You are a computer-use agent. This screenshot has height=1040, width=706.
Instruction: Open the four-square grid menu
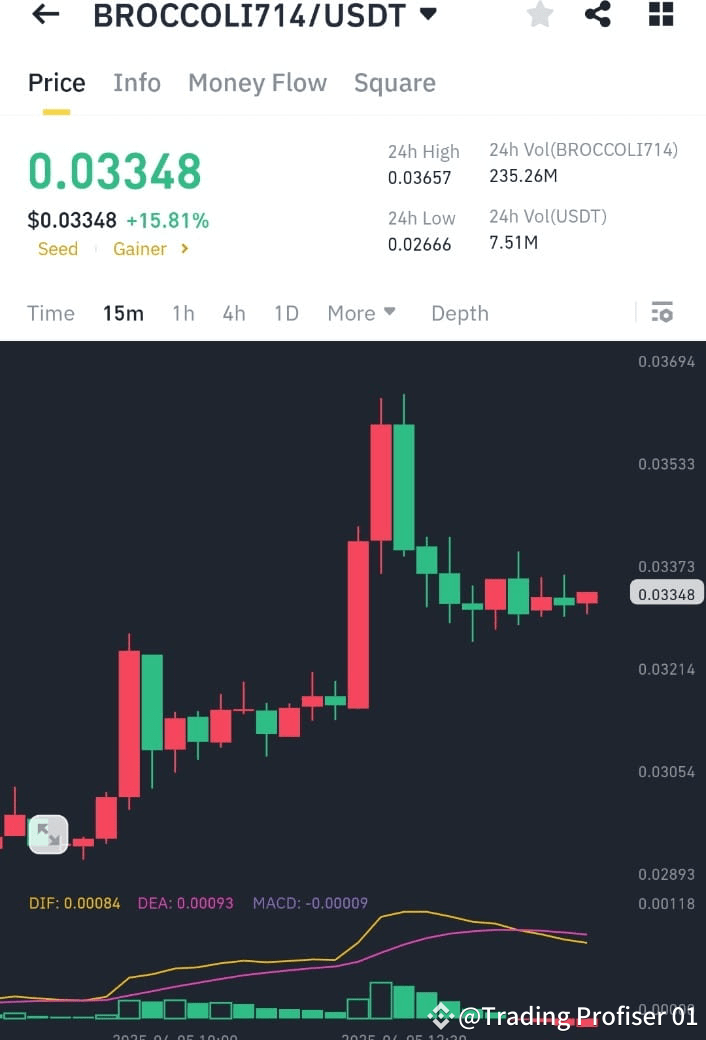pos(661,14)
